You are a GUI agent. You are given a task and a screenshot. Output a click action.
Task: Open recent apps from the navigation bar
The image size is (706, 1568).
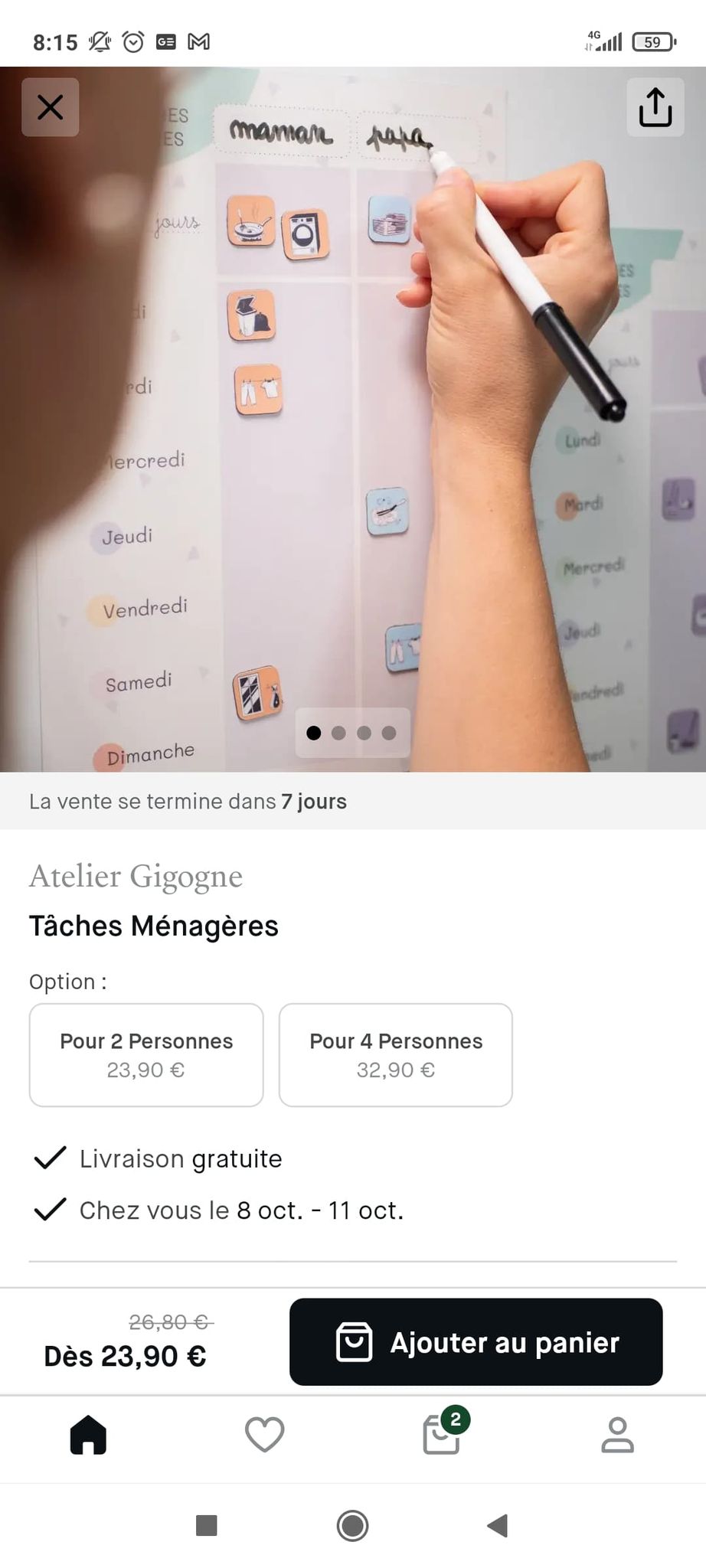click(x=207, y=1525)
